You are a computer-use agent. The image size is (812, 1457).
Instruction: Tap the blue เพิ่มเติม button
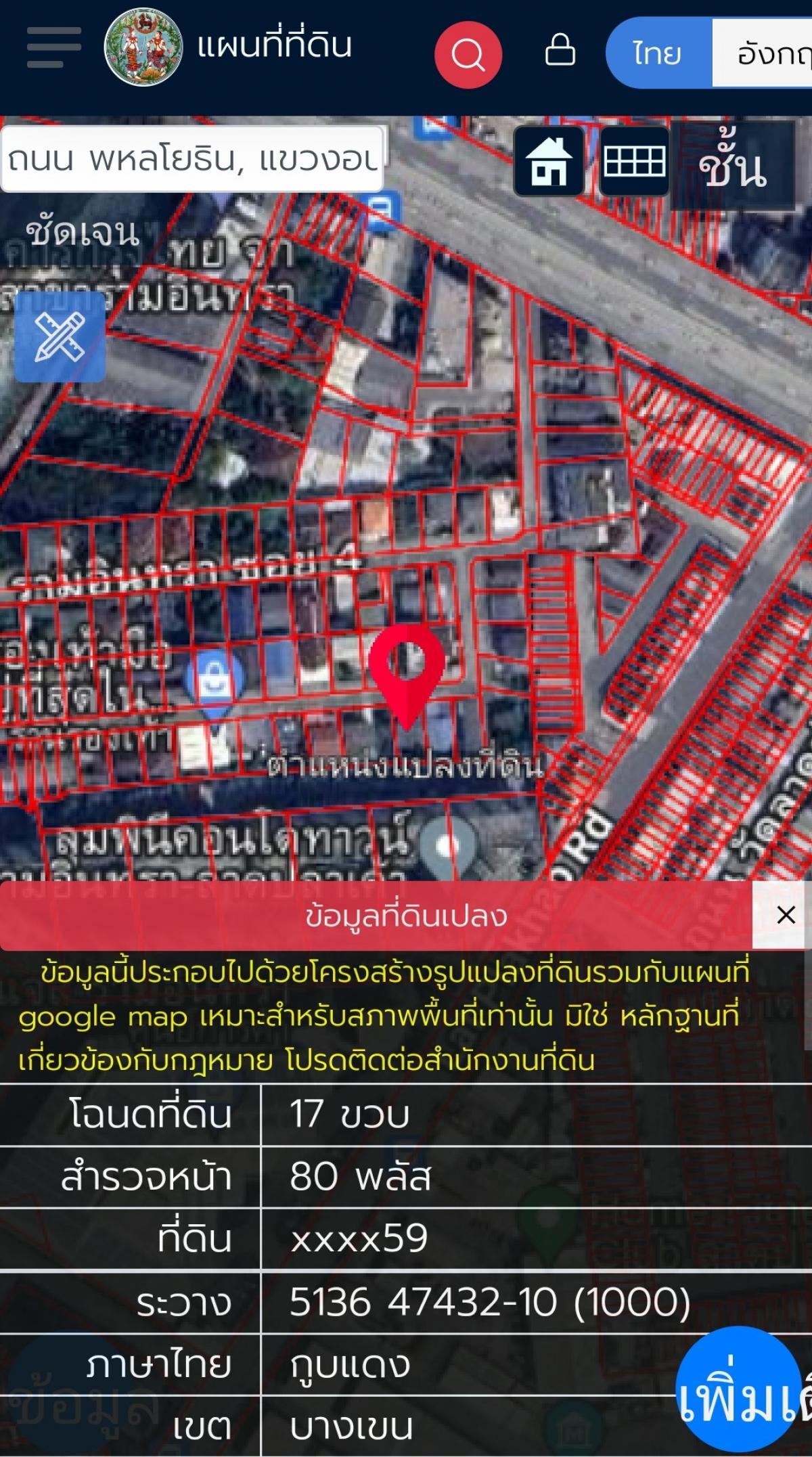click(x=744, y=1387)
